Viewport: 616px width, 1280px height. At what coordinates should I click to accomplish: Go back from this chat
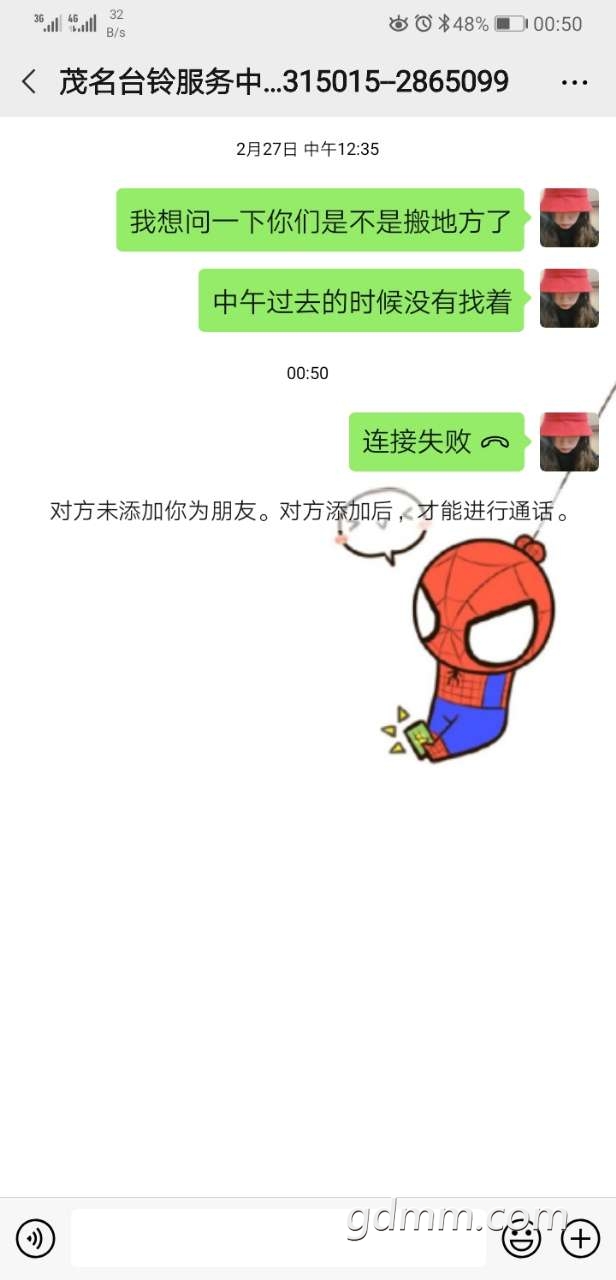(29, 82)
